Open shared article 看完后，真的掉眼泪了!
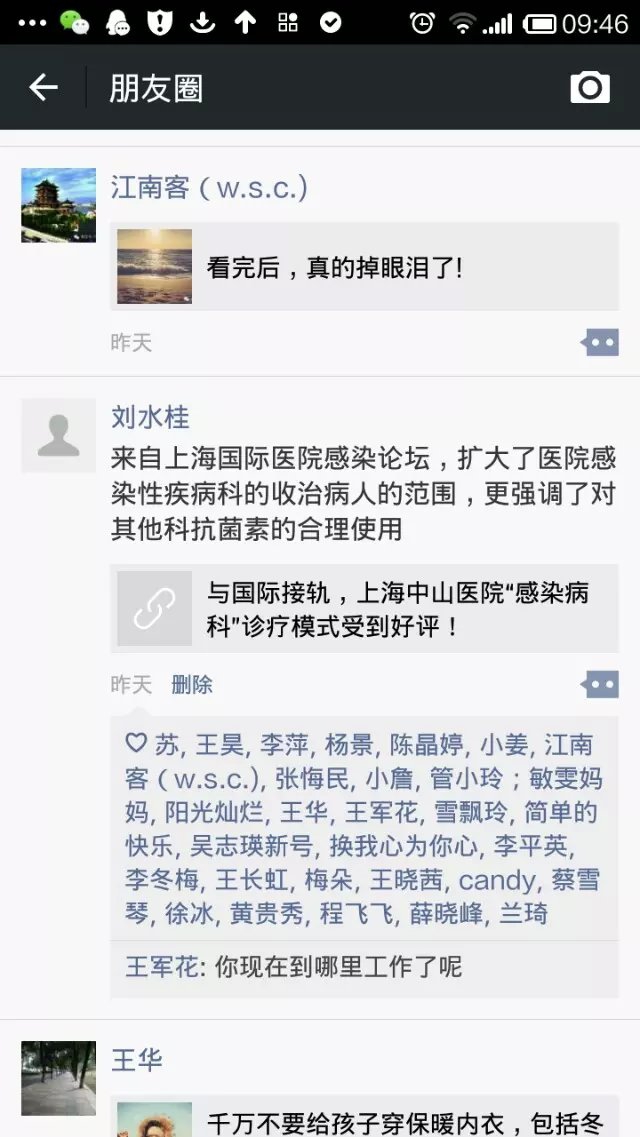The width and height of the screenshot is (640, 1137). click(364, 266)
